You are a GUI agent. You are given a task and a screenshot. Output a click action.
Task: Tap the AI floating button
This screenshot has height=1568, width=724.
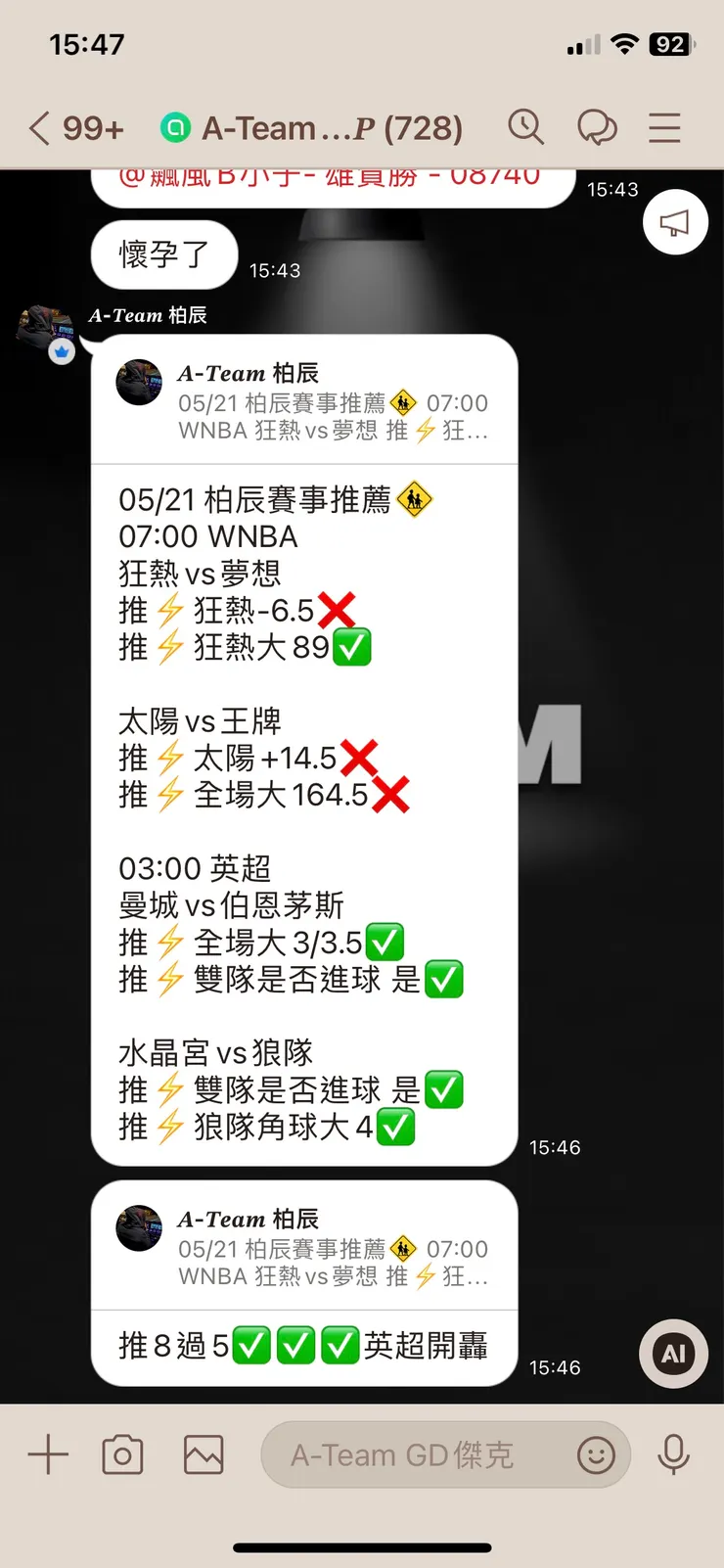(x=672, y=1354)
